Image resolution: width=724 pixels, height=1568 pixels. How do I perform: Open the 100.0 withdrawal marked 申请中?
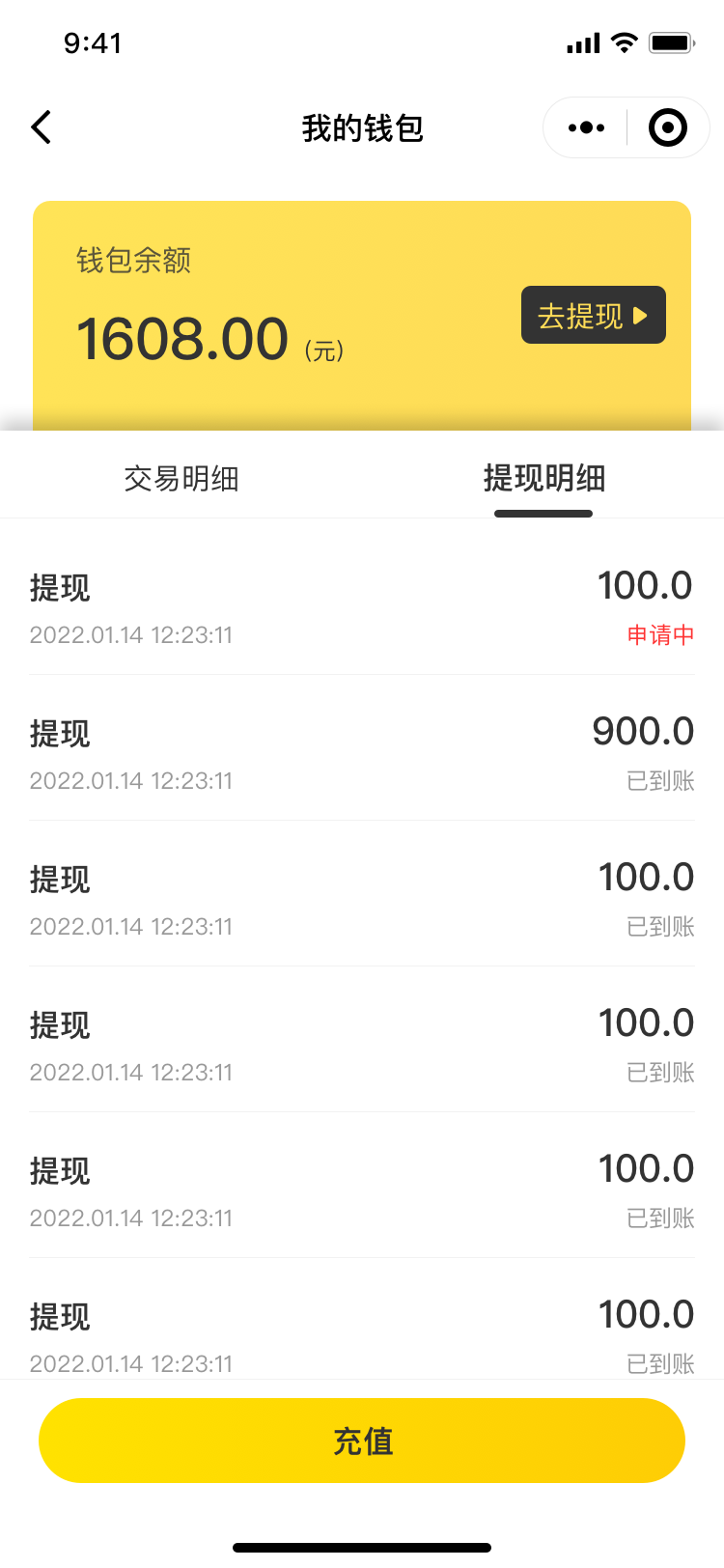tap(362, 602)
